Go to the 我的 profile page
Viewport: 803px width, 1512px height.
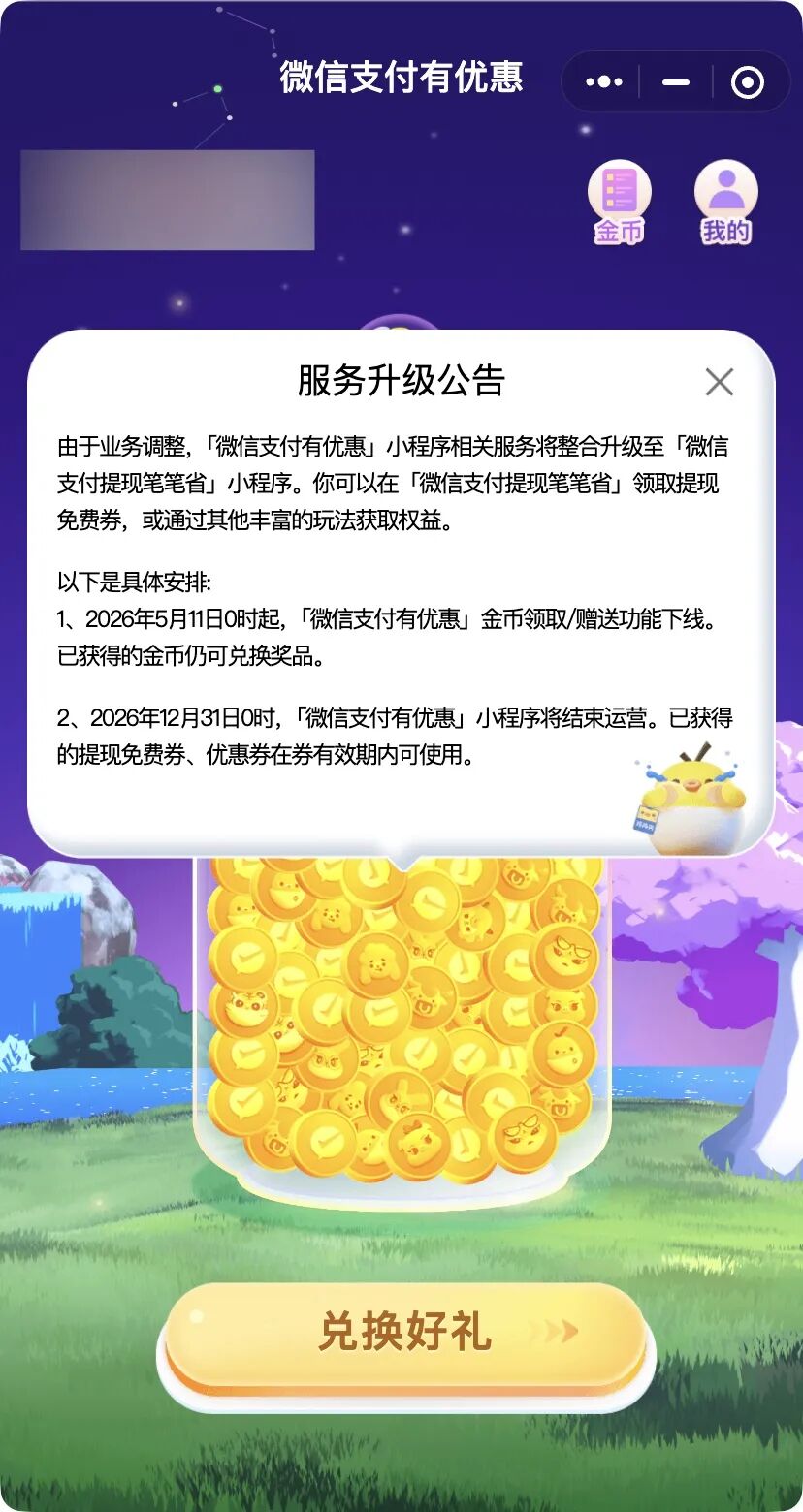click(725, 202)
